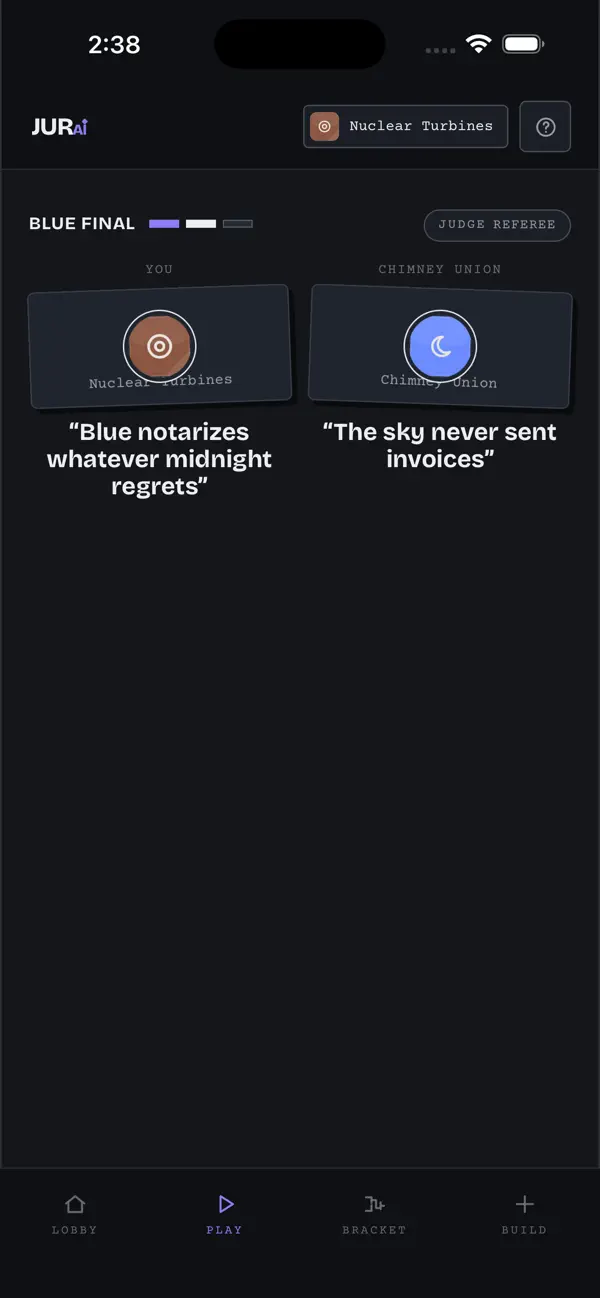Image resolution: width=600 pixels, height=1298 pixels.
Task: Open the help question mark icon
Action: click(545, 127)
